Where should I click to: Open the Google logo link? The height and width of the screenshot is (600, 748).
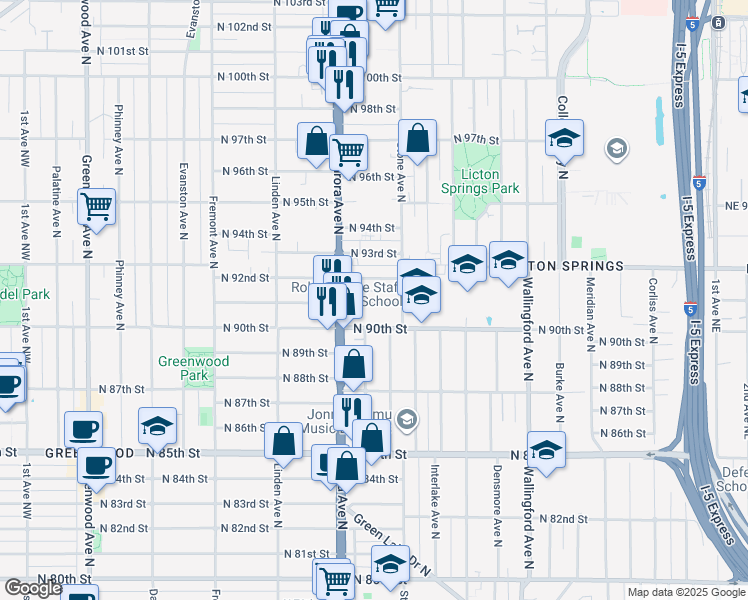[x=32, y=588]
